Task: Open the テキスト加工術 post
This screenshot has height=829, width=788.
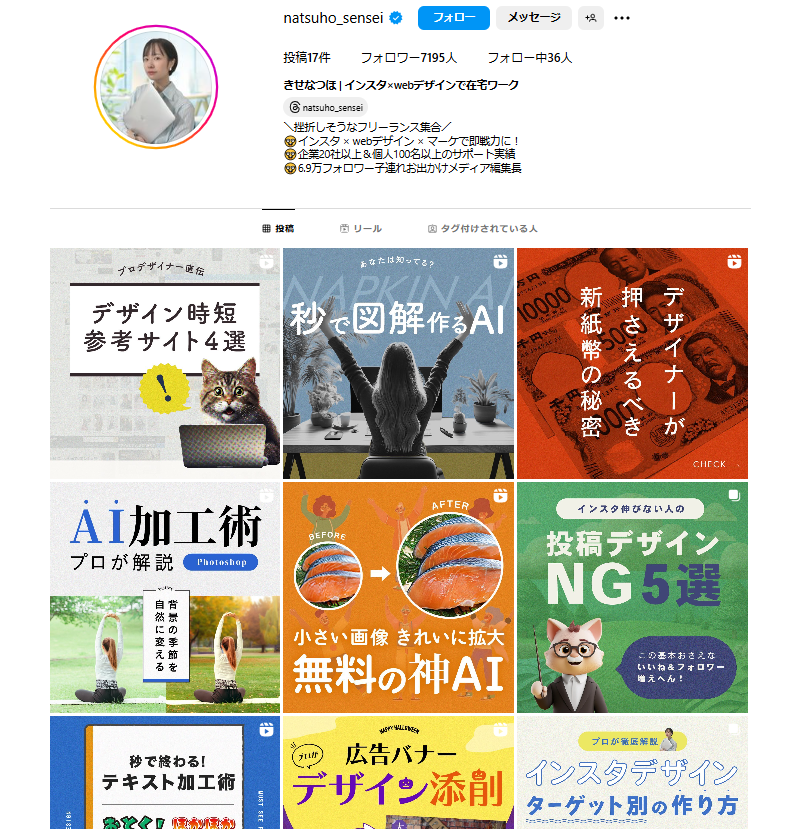Action: 165,773
